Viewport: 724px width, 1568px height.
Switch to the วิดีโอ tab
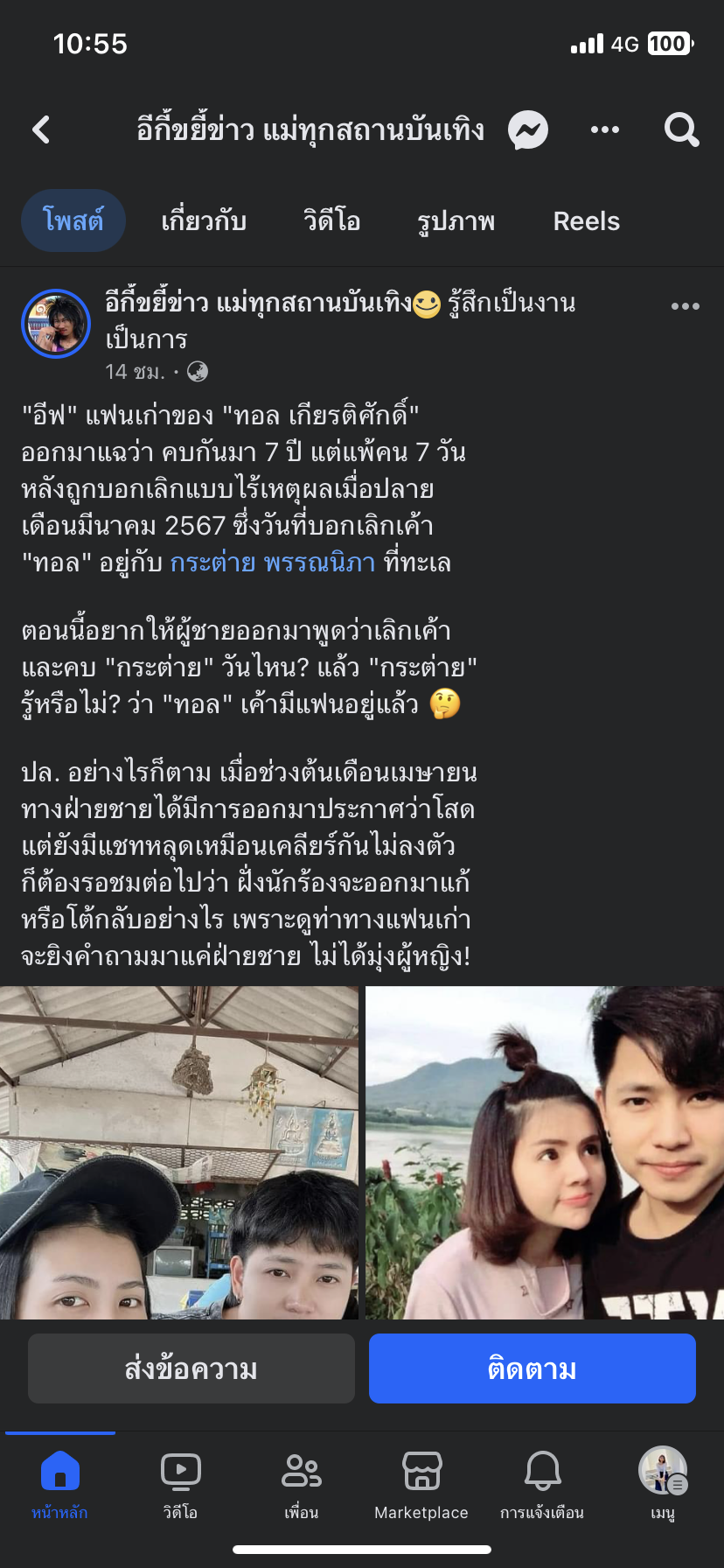(x=331, y=221)
